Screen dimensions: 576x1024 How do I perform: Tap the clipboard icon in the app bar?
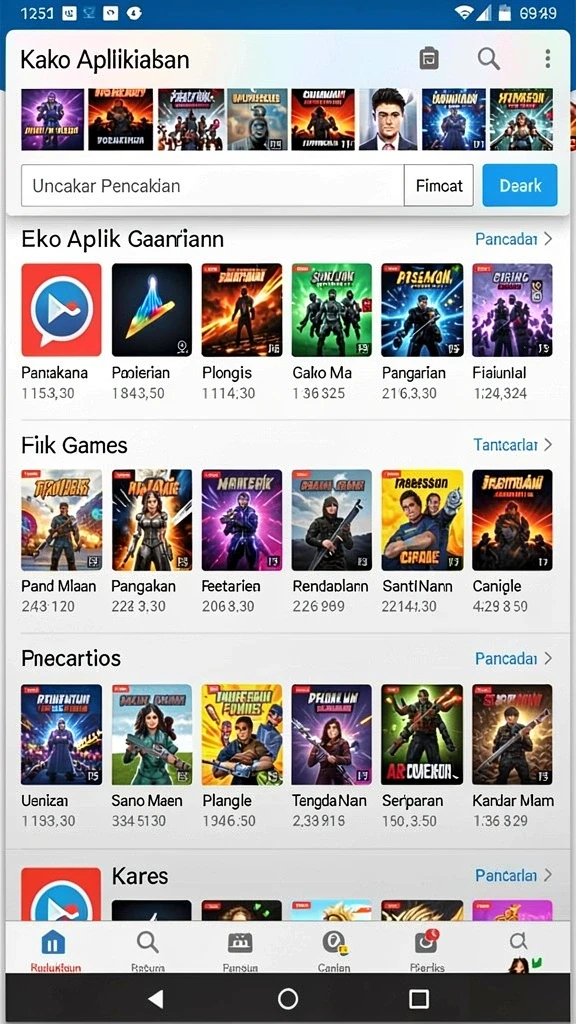428,59
